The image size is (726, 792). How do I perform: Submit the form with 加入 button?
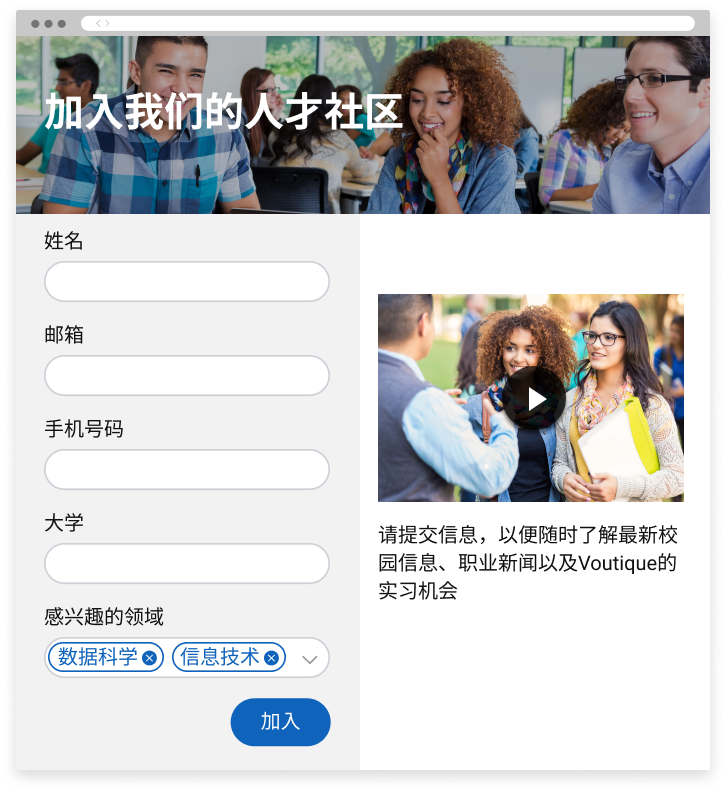[280, 722]
